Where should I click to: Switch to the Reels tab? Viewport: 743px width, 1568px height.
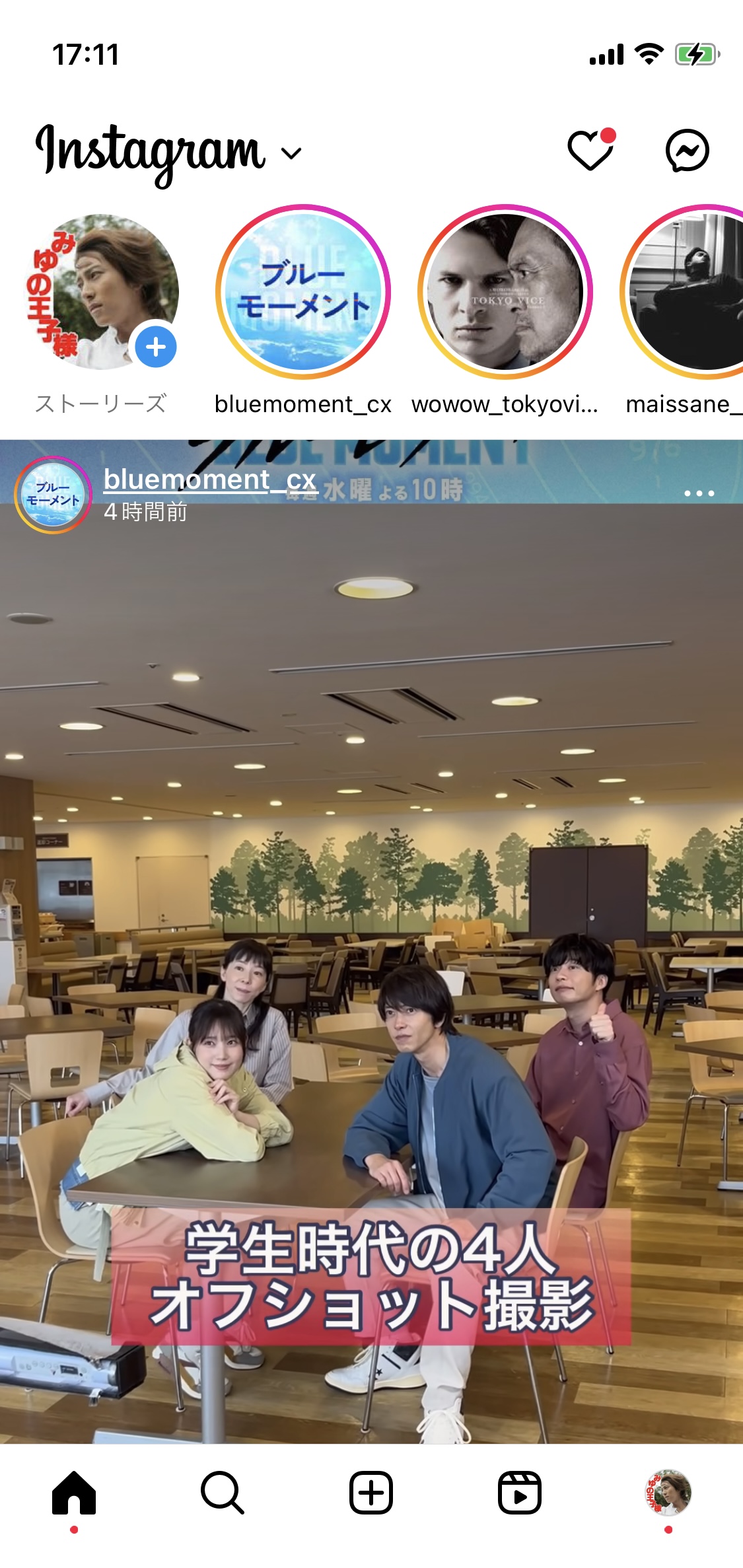pos(520,1492)
